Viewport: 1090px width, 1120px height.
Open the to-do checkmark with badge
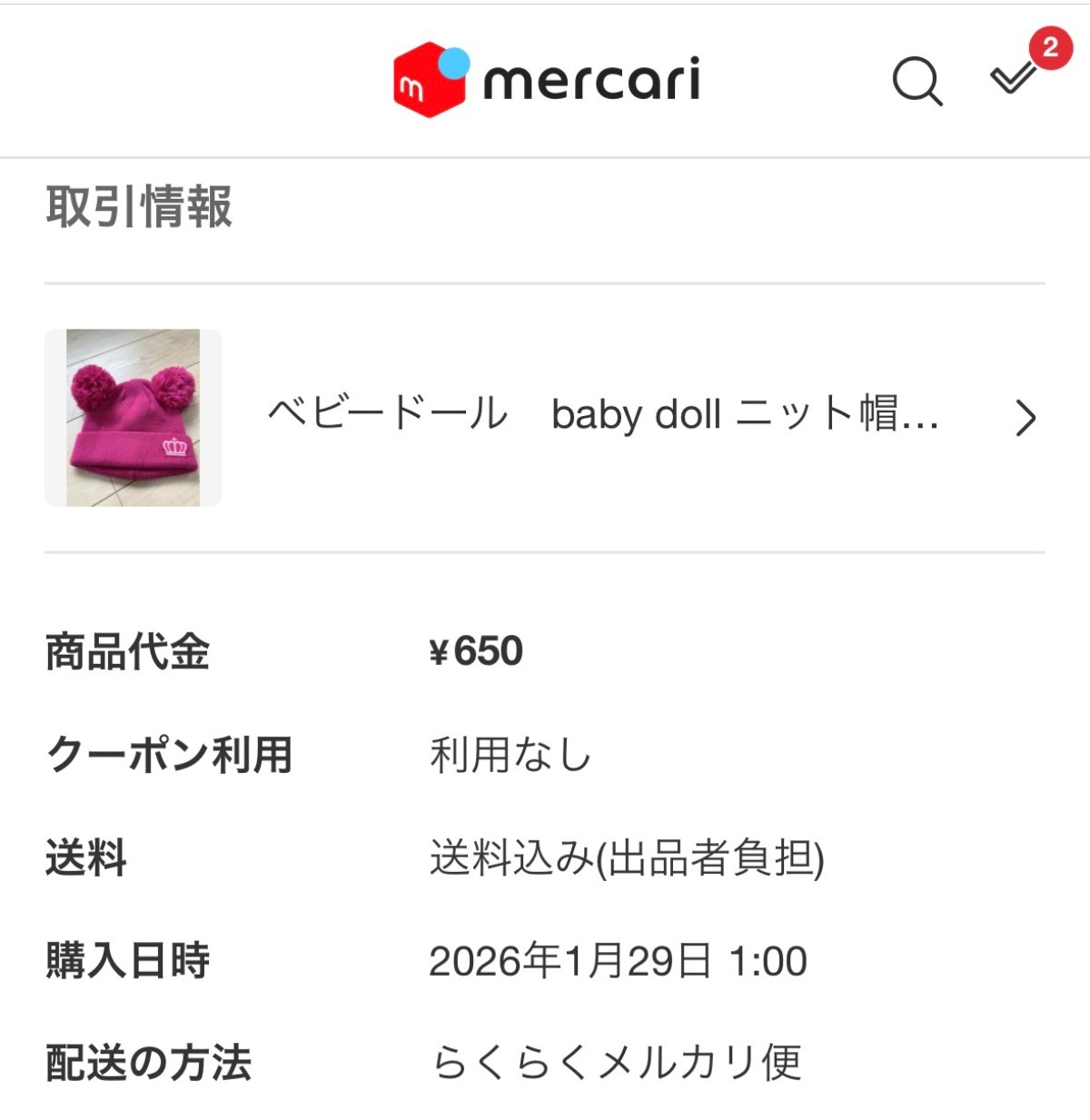click(1014, 76)
